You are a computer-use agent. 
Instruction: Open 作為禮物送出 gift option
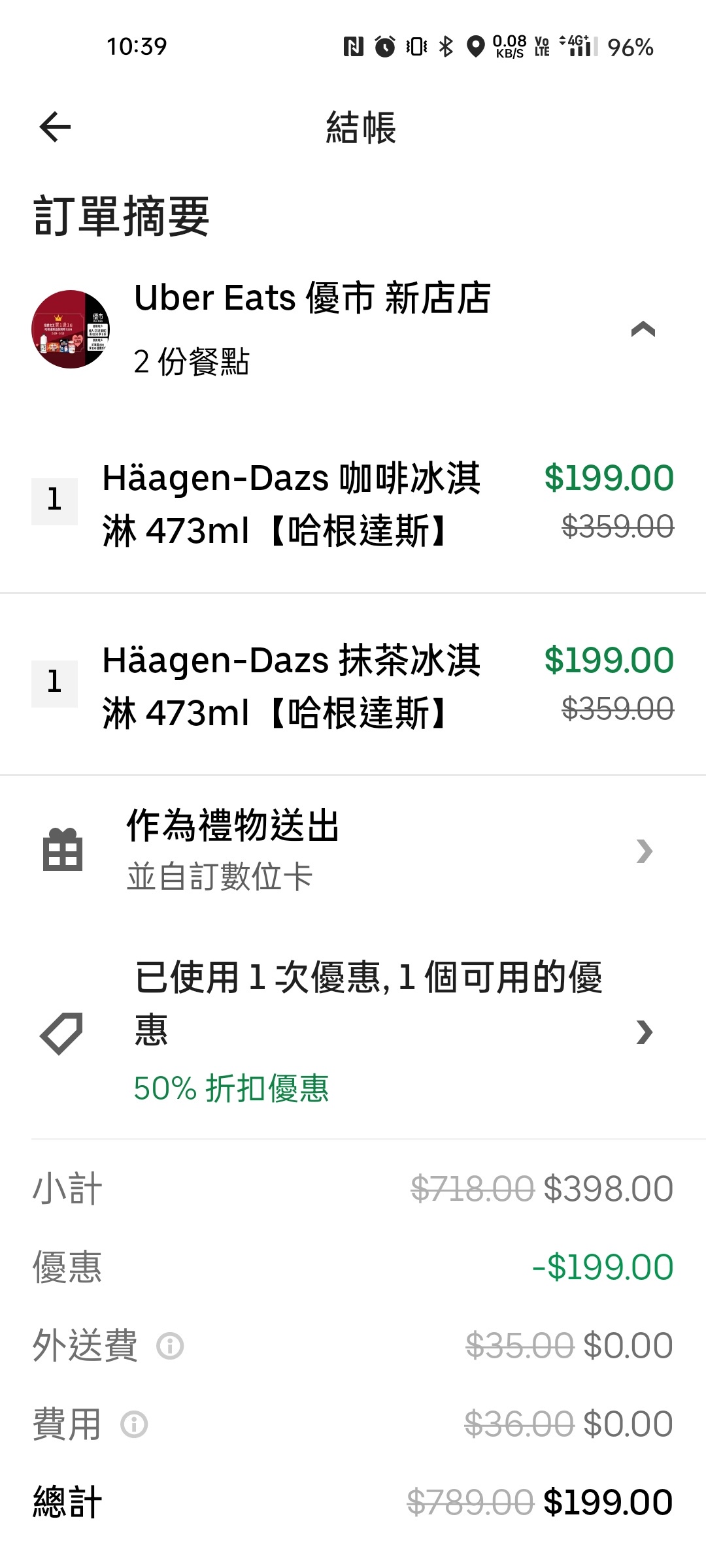click(x=353, y=850)
